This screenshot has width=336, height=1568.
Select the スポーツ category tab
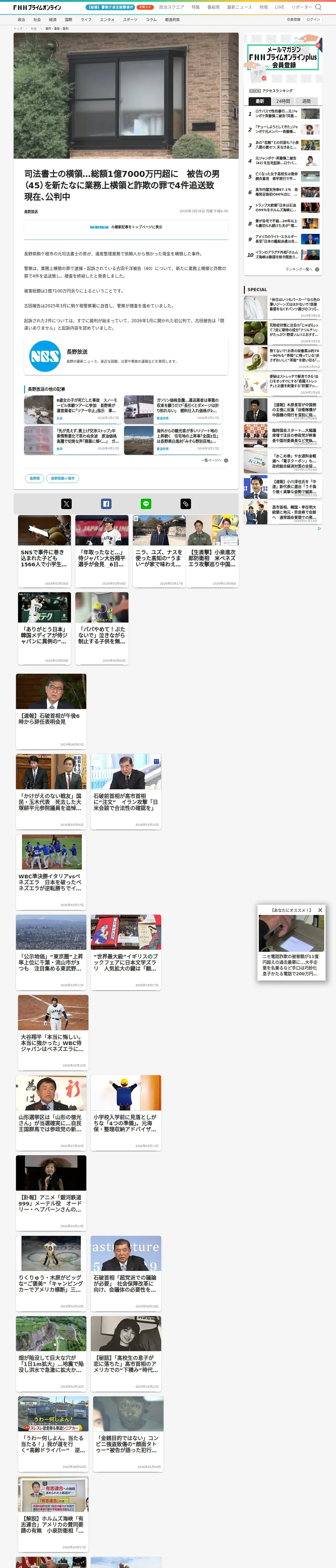[130, 20]
